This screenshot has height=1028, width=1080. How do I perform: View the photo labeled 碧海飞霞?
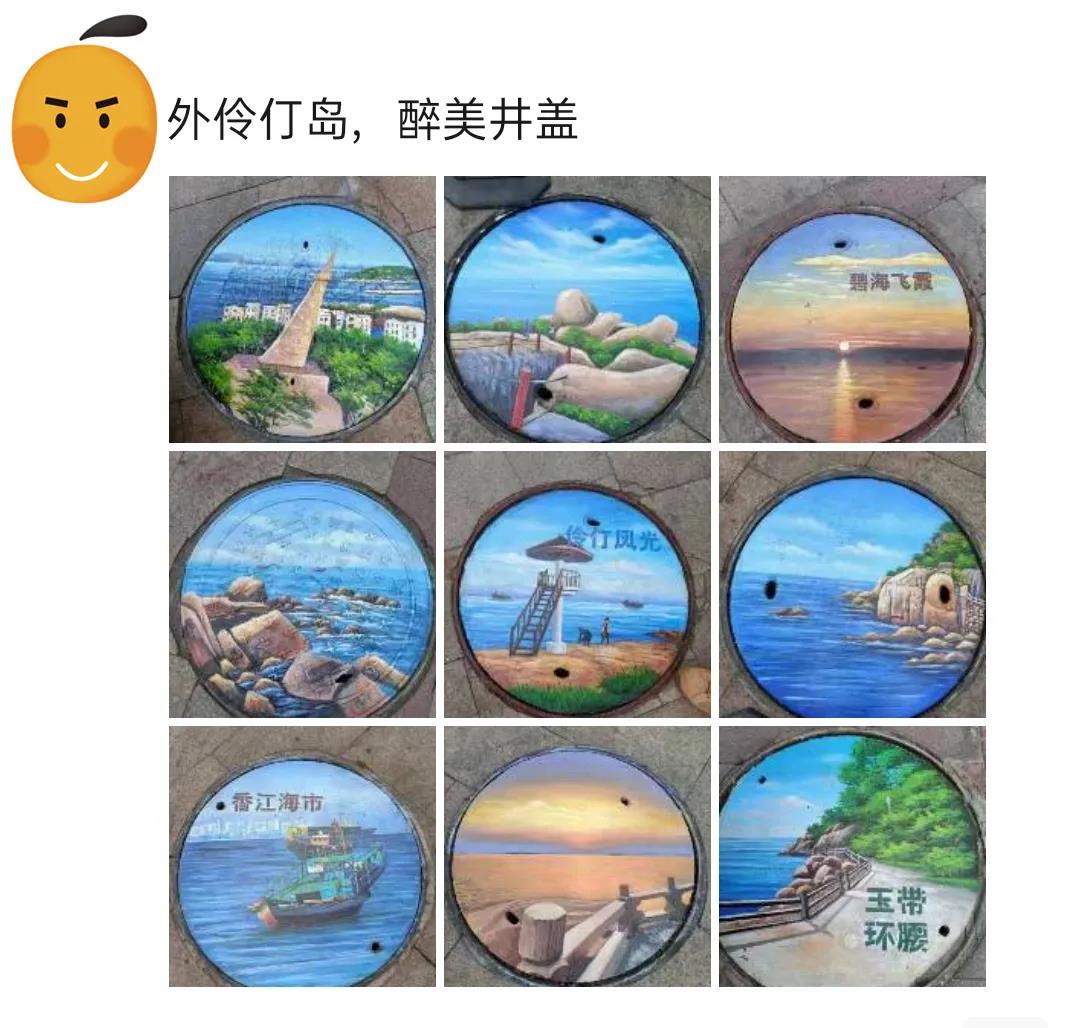click(852, 309)
